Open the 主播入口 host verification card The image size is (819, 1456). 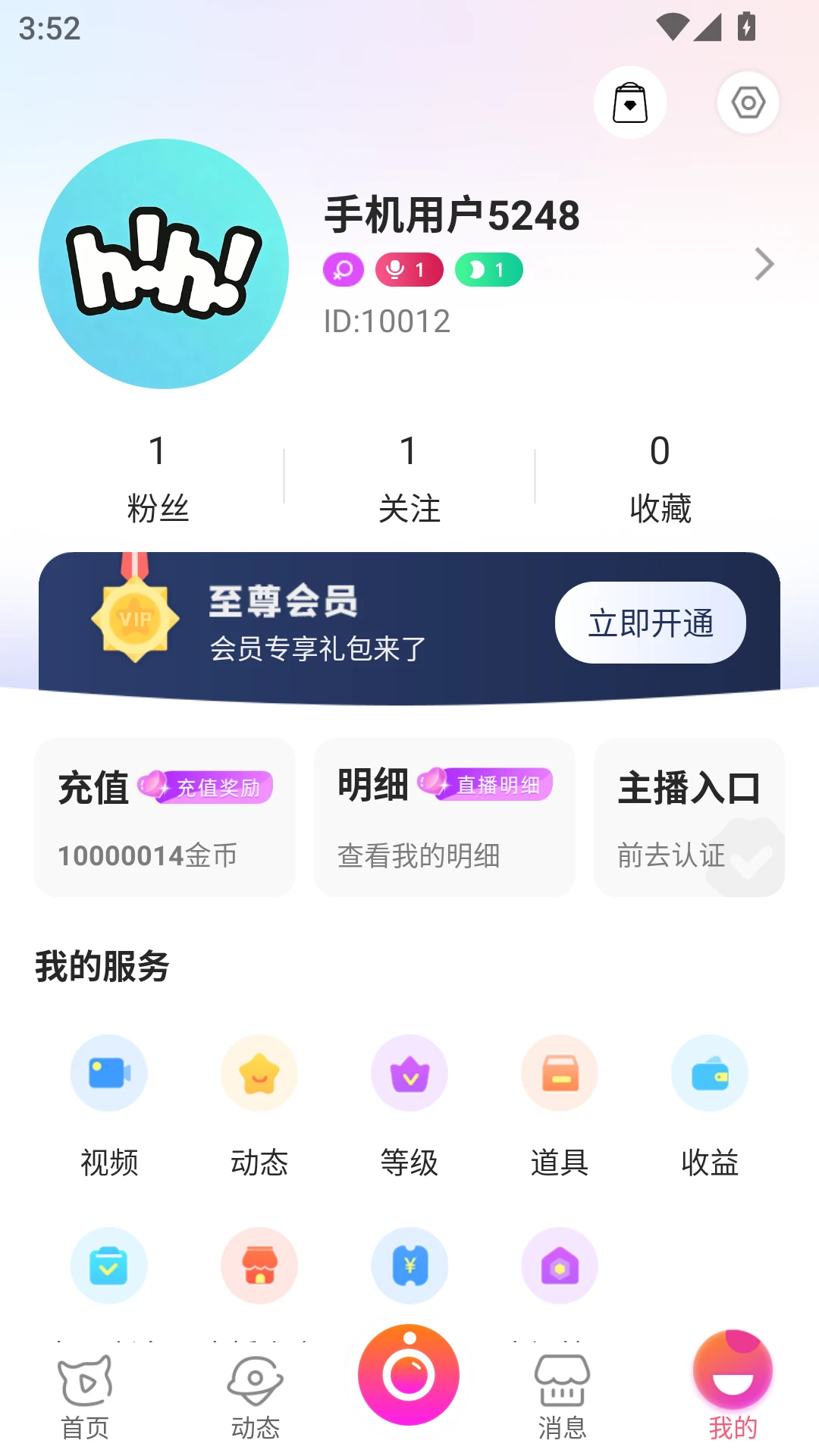pyautogui.click(x=689, y=817)
